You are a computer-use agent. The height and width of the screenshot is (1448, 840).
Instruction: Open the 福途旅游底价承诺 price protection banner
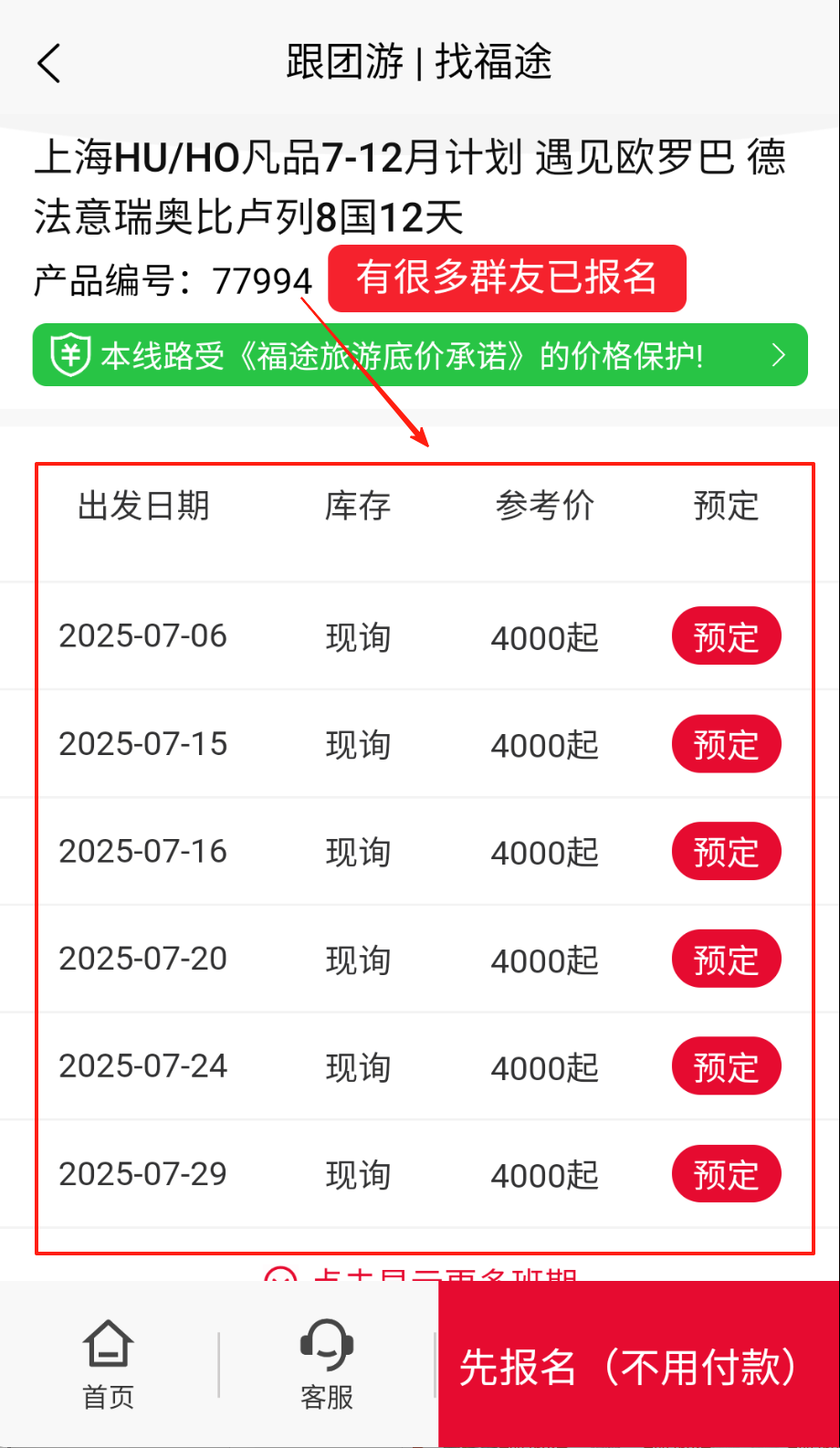coord(420,355)
